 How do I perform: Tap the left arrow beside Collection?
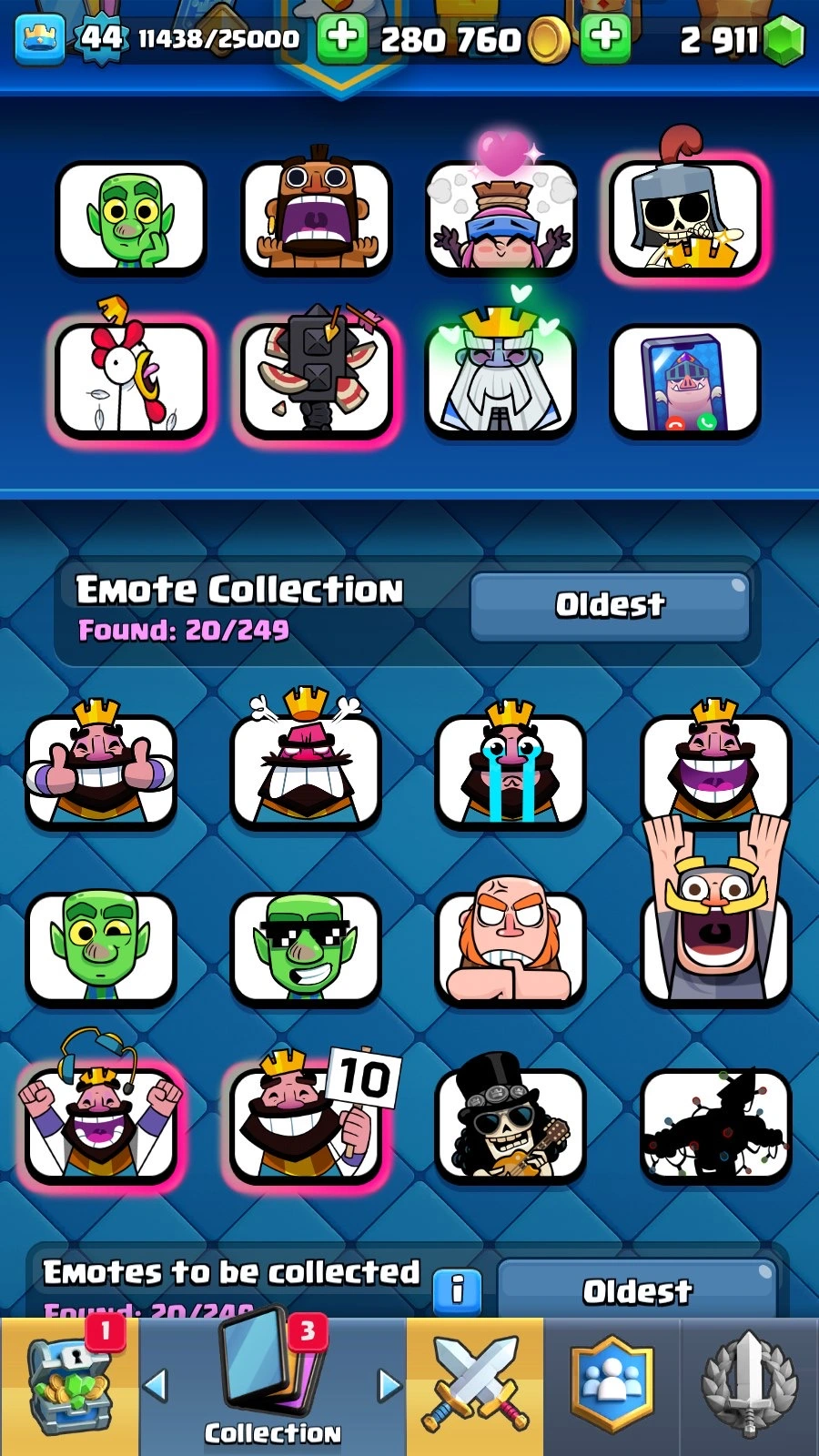(157, 1385)
